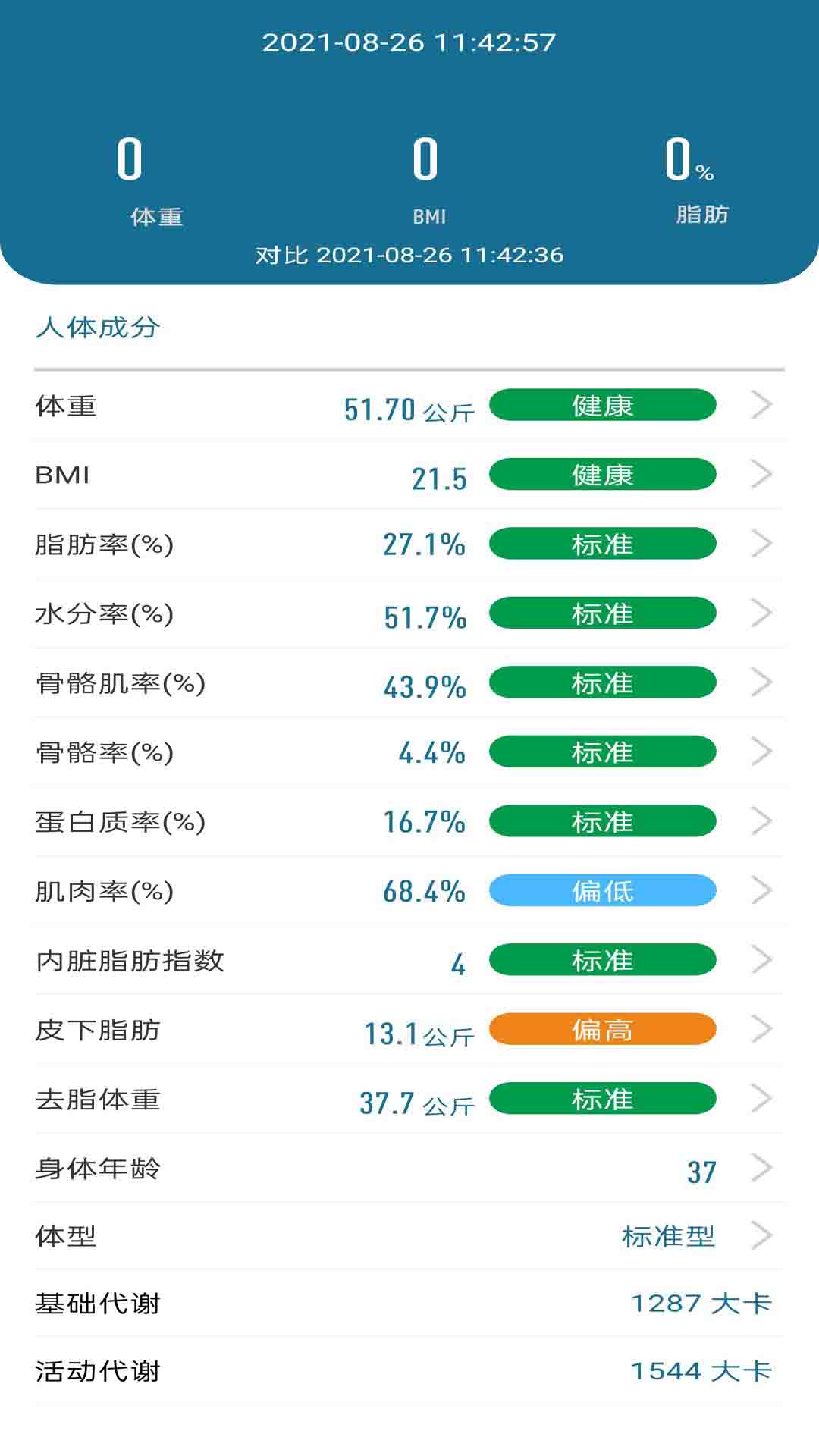Image resolution: width=819 pixels, height=1456 pixels.
Task: Open the 体型 标准型 row
Action: (x=409, y=1236)
